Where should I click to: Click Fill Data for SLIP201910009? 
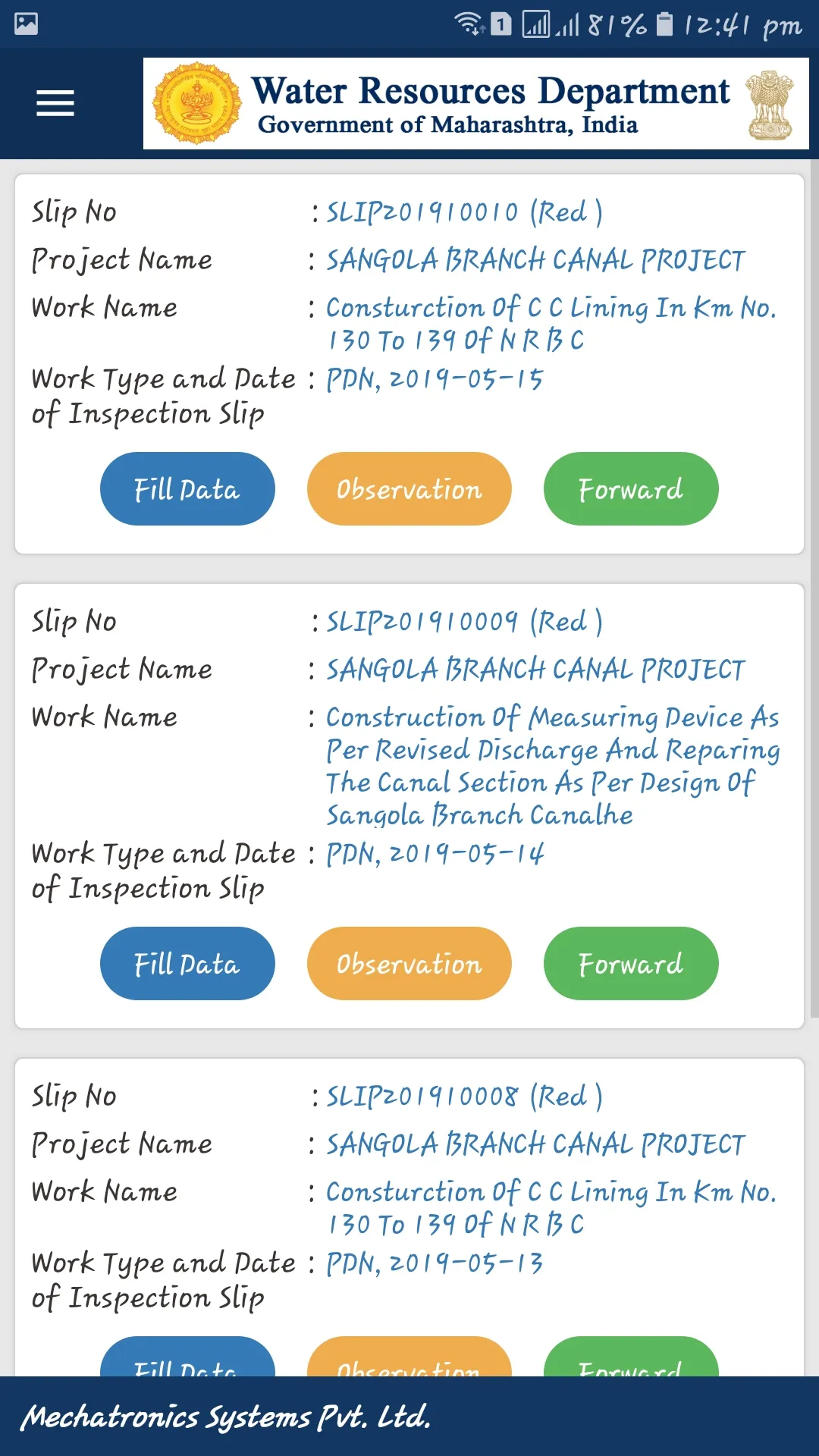pos(187,964)
